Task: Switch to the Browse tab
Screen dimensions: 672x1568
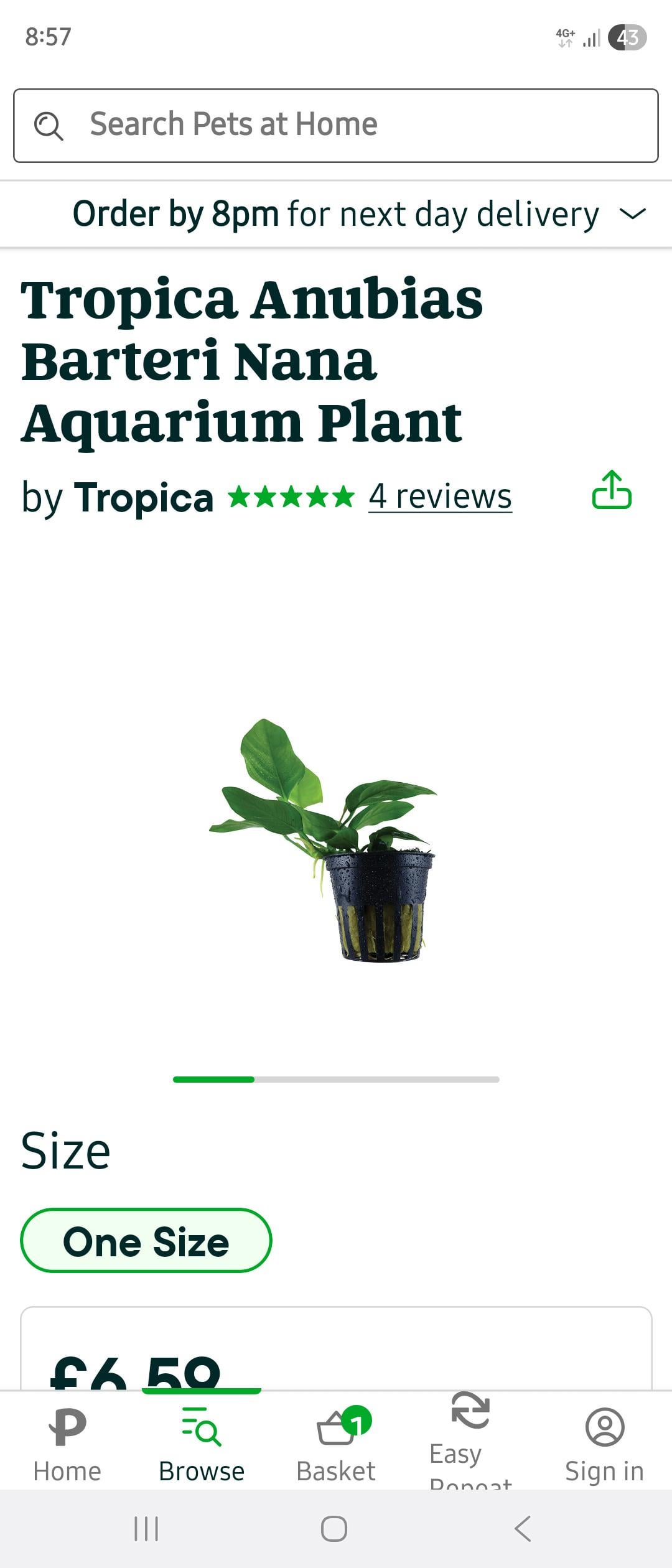Action: click(202, 1444)
